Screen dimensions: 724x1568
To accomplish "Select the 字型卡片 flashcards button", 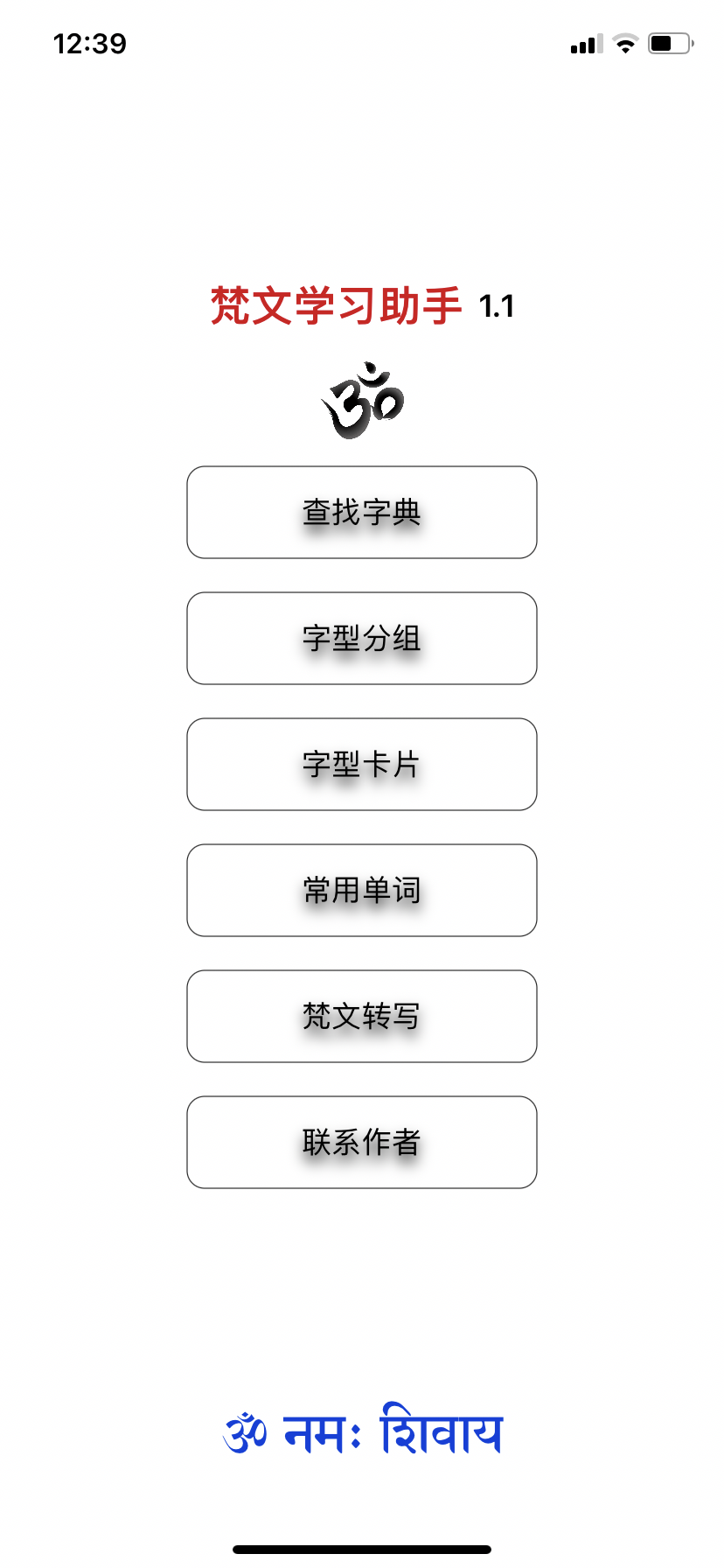I will tap(362, 764).
